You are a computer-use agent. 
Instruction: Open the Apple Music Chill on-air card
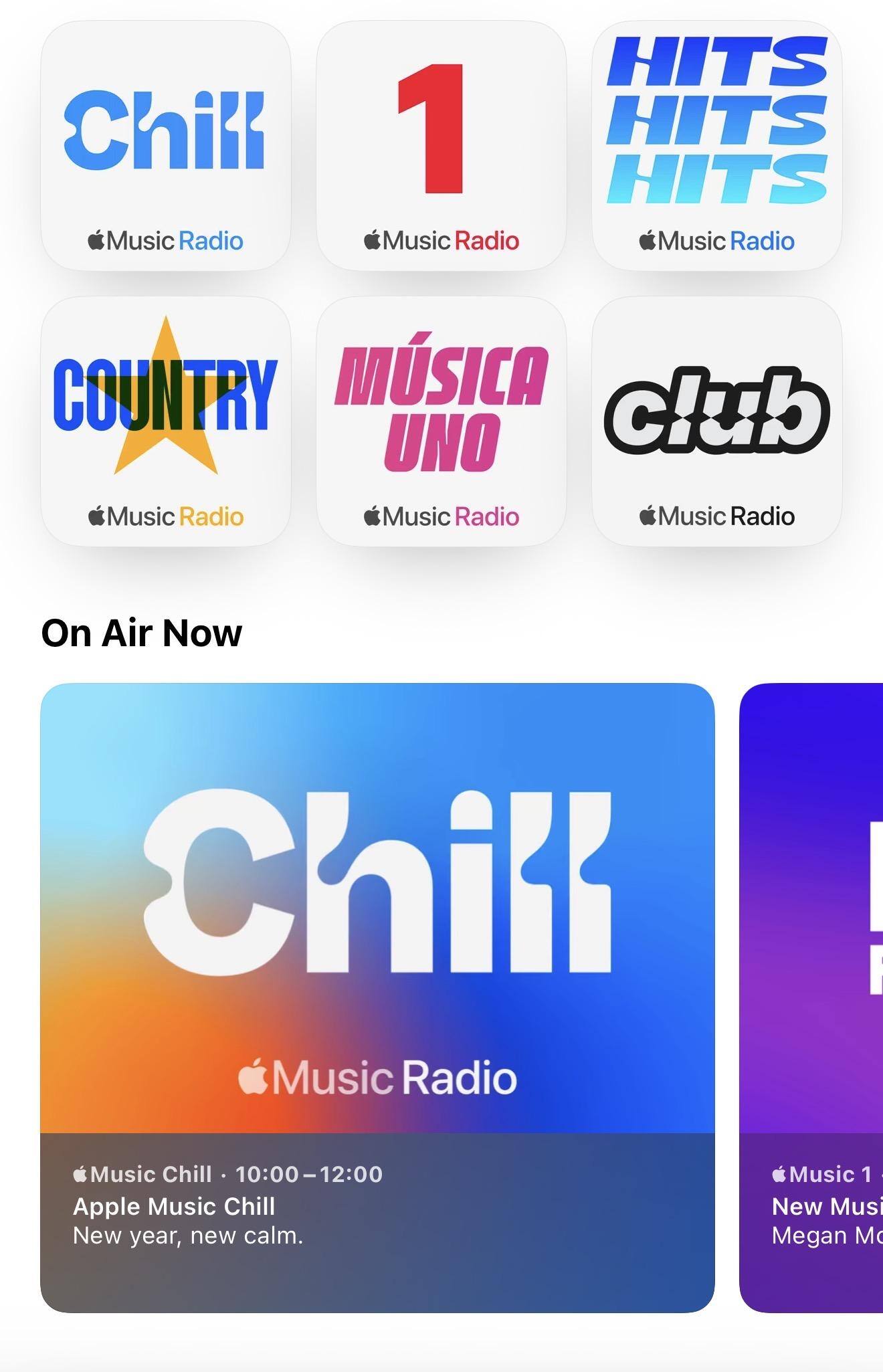377,997
